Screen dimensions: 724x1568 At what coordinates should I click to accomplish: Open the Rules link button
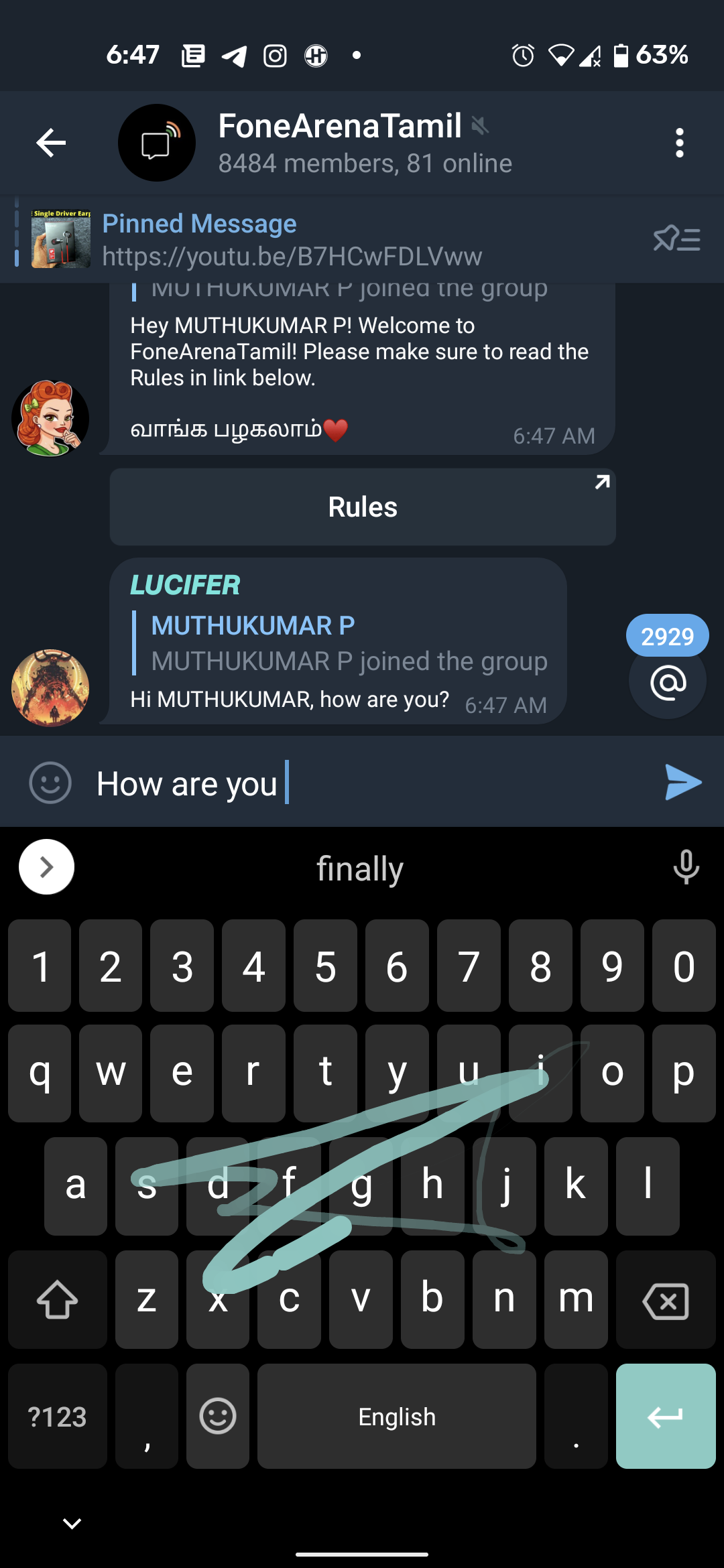click(363, 507)
